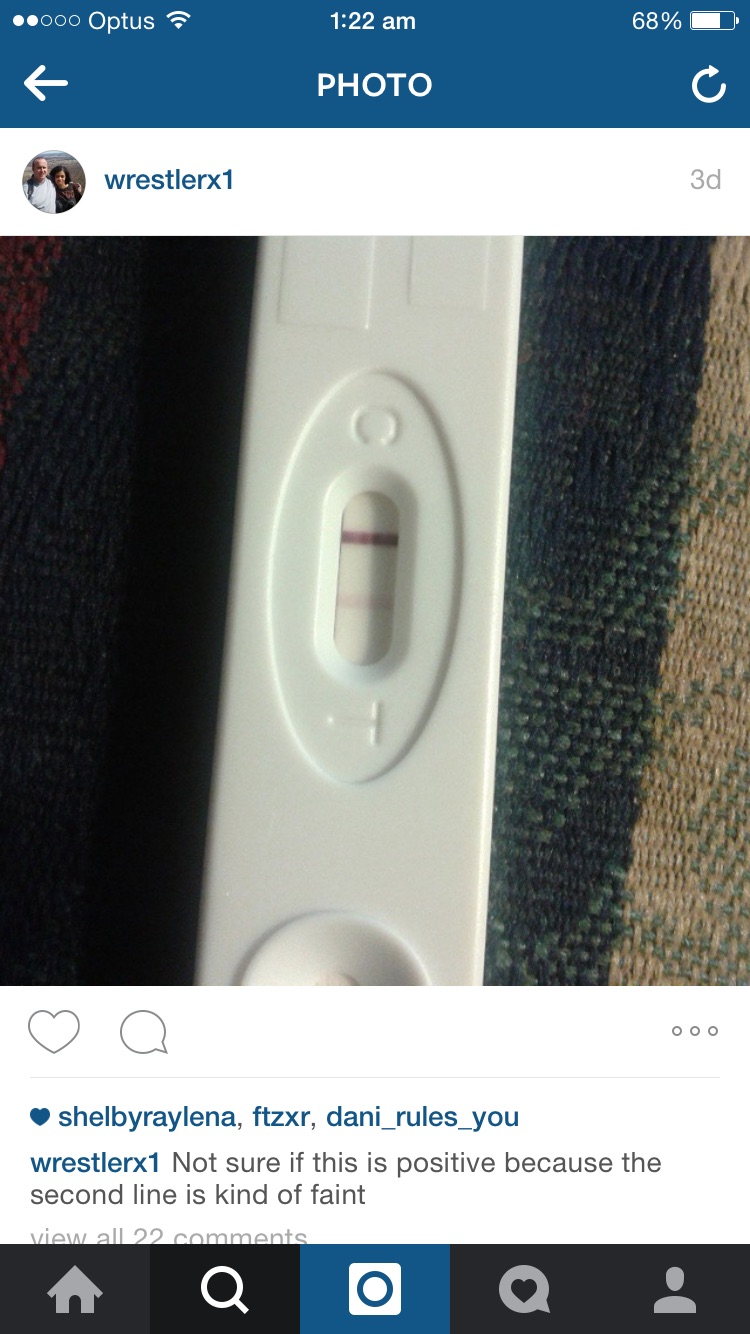This screenshot has height=1334, width=750.
Task: Open the Search and Explore tab
Action: [x=225, y=1289]
